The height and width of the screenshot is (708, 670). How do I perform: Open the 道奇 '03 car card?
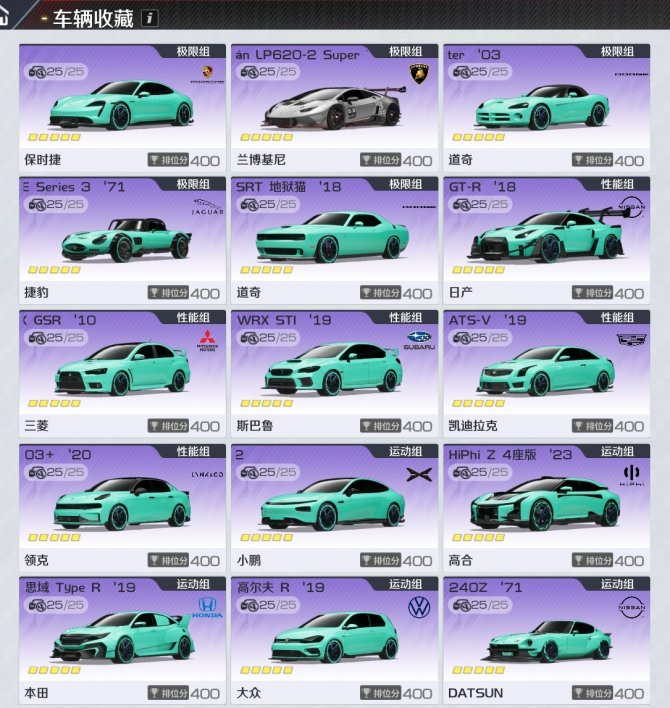tap(546, 105)
